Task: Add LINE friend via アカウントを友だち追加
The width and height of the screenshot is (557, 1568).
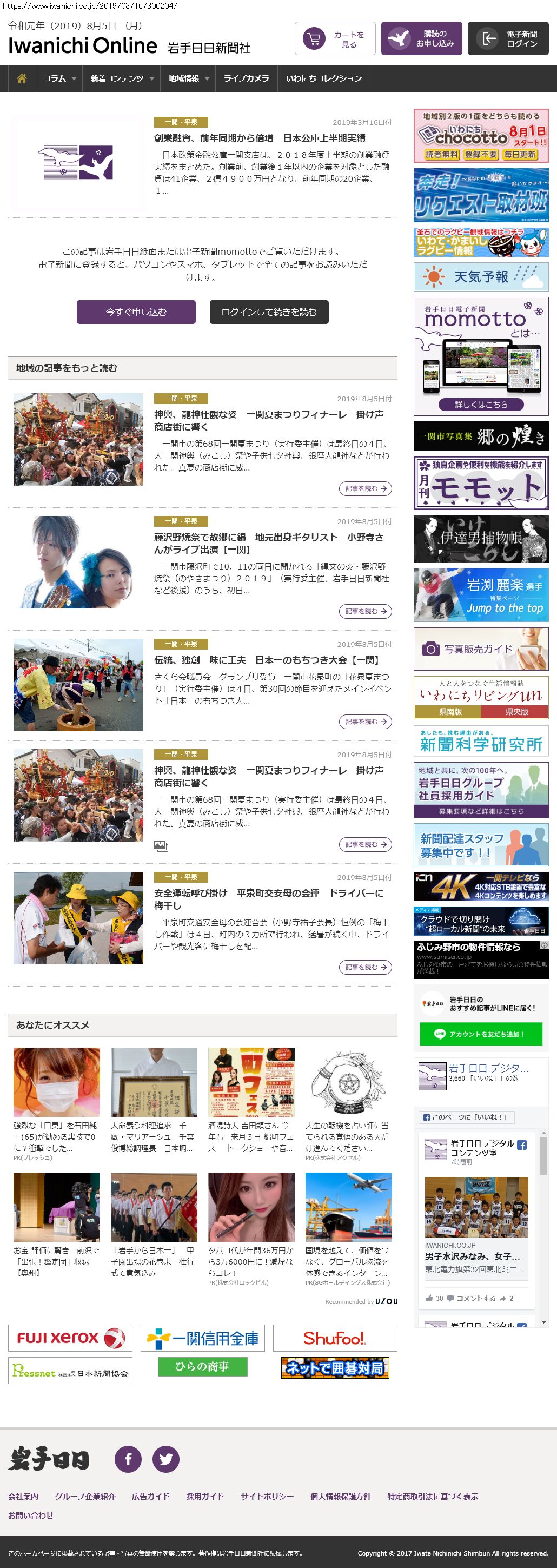Action: click(481, 1034)
